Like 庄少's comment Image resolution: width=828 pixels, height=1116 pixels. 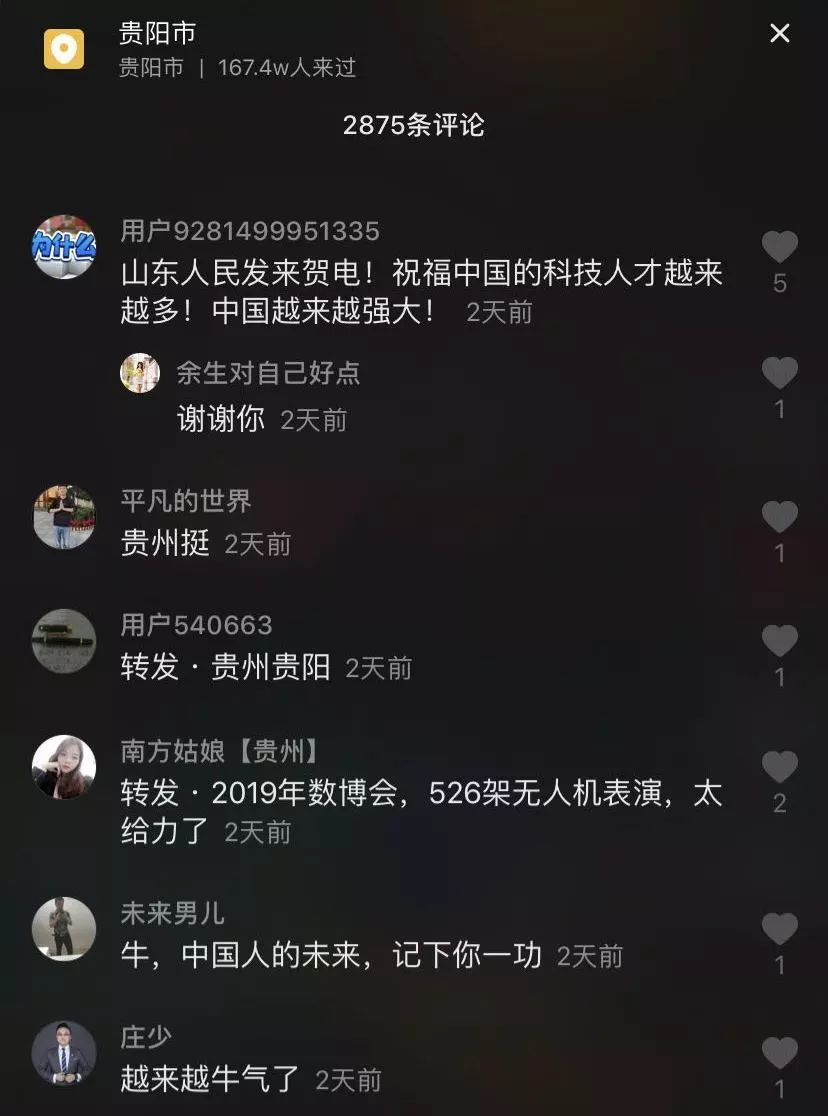779,1053
